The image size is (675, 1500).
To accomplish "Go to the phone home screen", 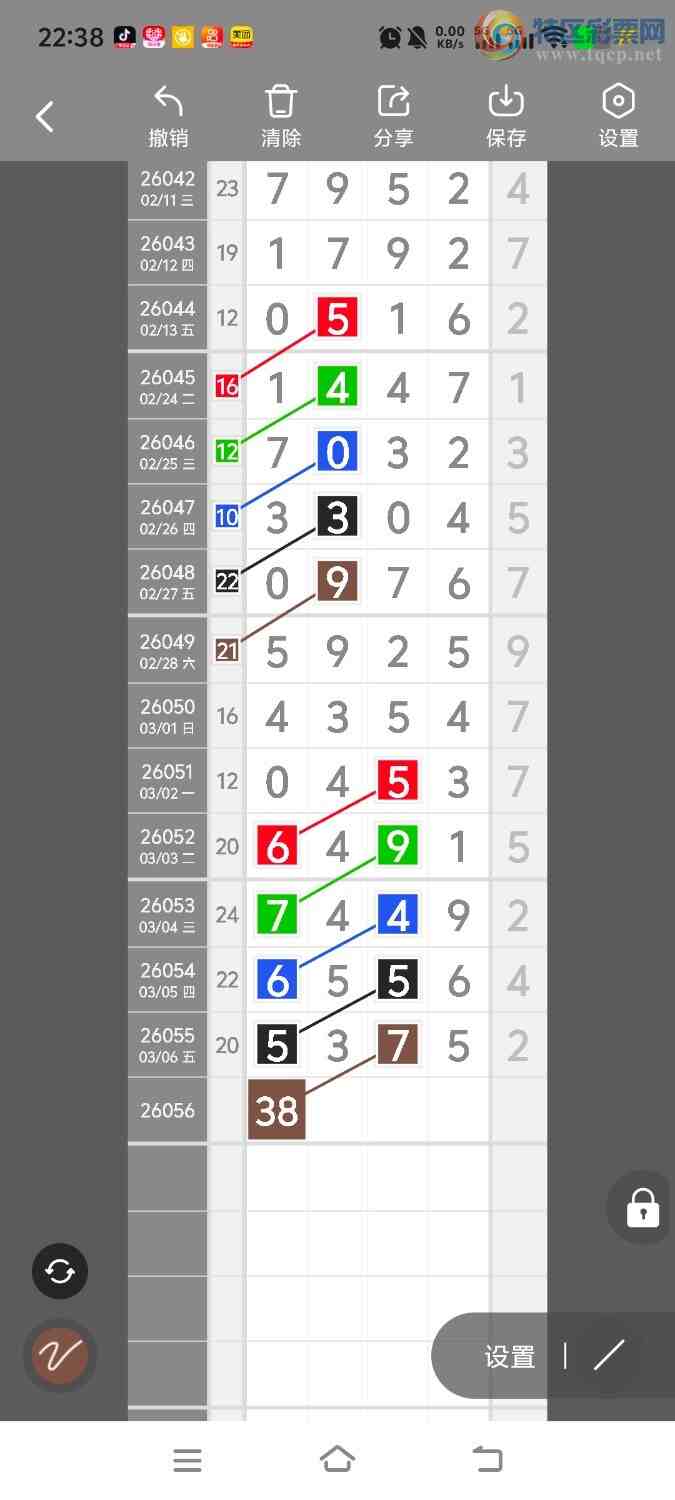I will [337, 1460].
